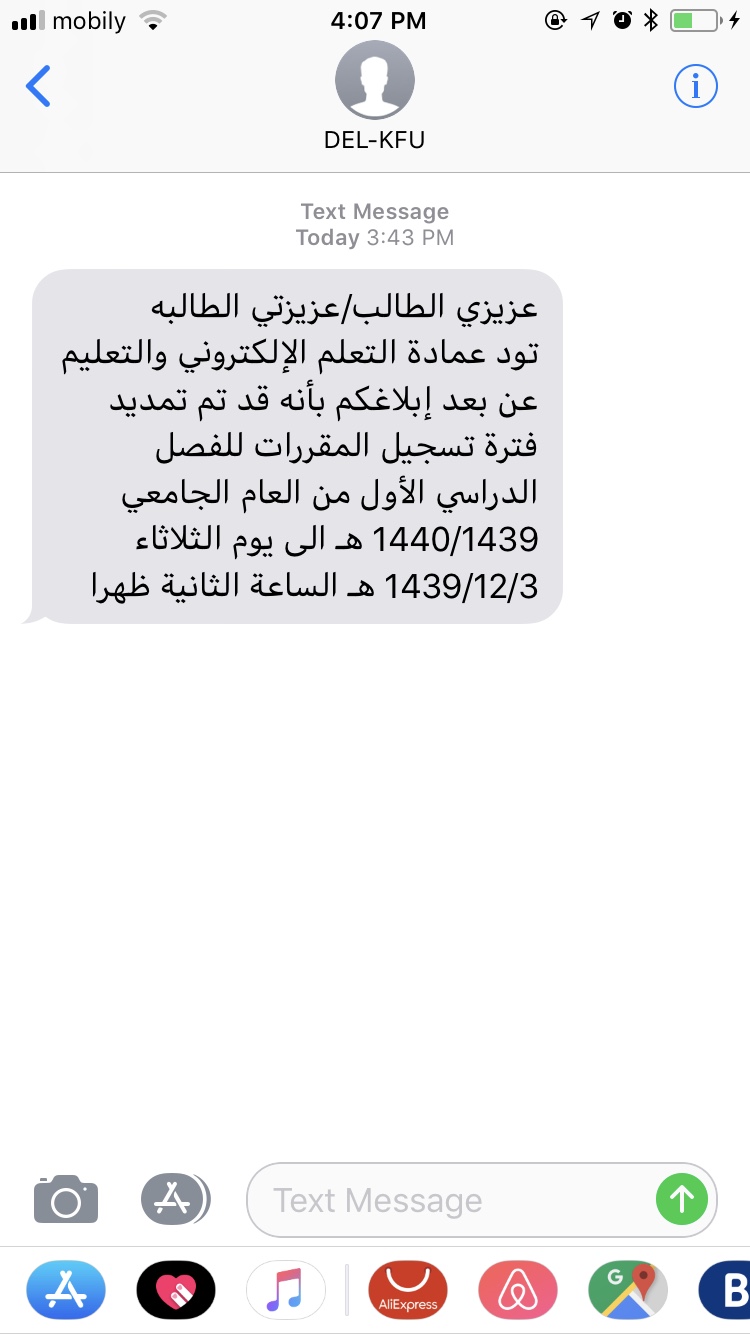Open the AliExpress iMessage app
Screen dimensions: 750x1334
(408, 1290)
